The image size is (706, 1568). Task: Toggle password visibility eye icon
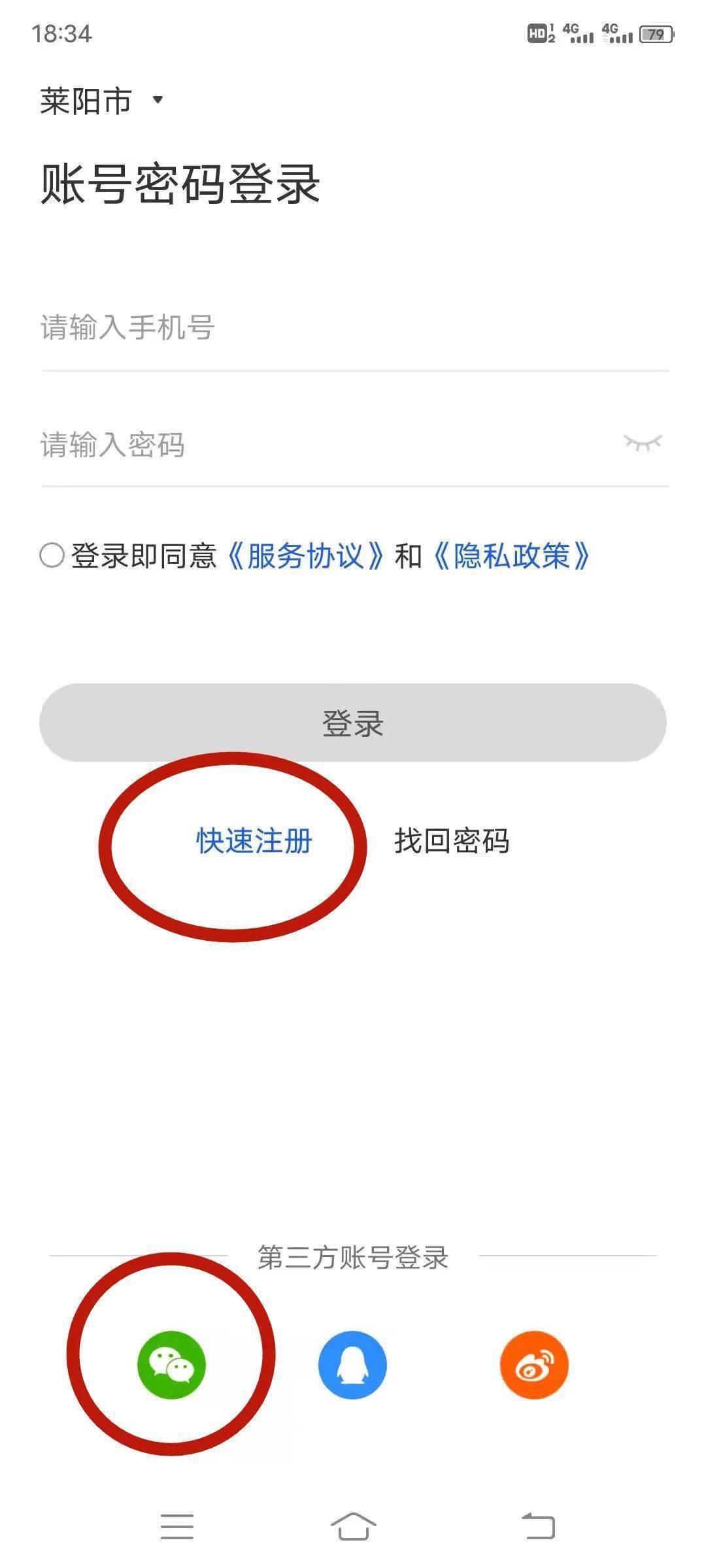pyautogui.click(x=643, y=443)
